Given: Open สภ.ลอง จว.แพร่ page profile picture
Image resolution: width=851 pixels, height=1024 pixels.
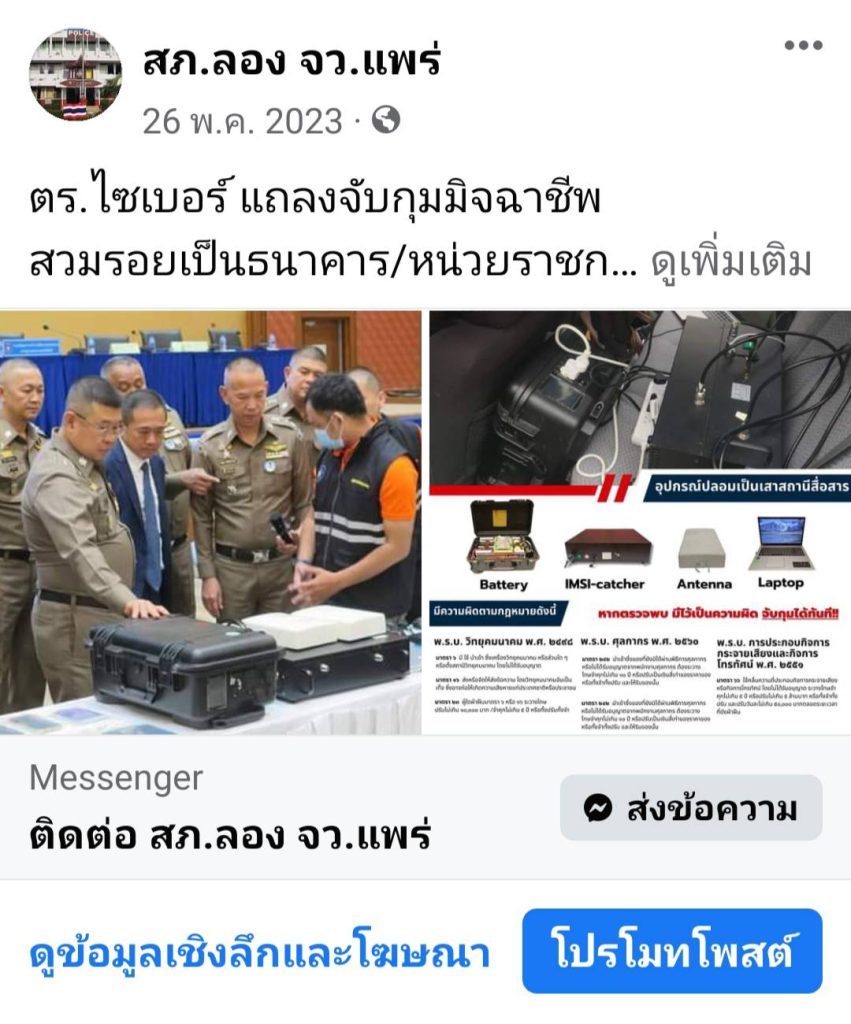Looking at the screenshot, I should pyautogui.click(x=75, y=75).
